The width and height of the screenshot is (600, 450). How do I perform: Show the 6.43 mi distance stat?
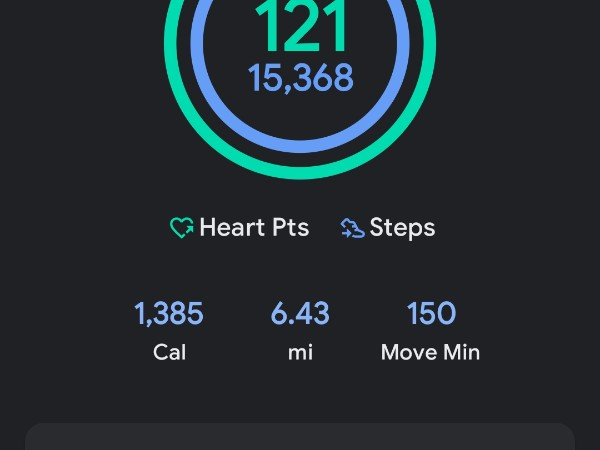point(300,330)
